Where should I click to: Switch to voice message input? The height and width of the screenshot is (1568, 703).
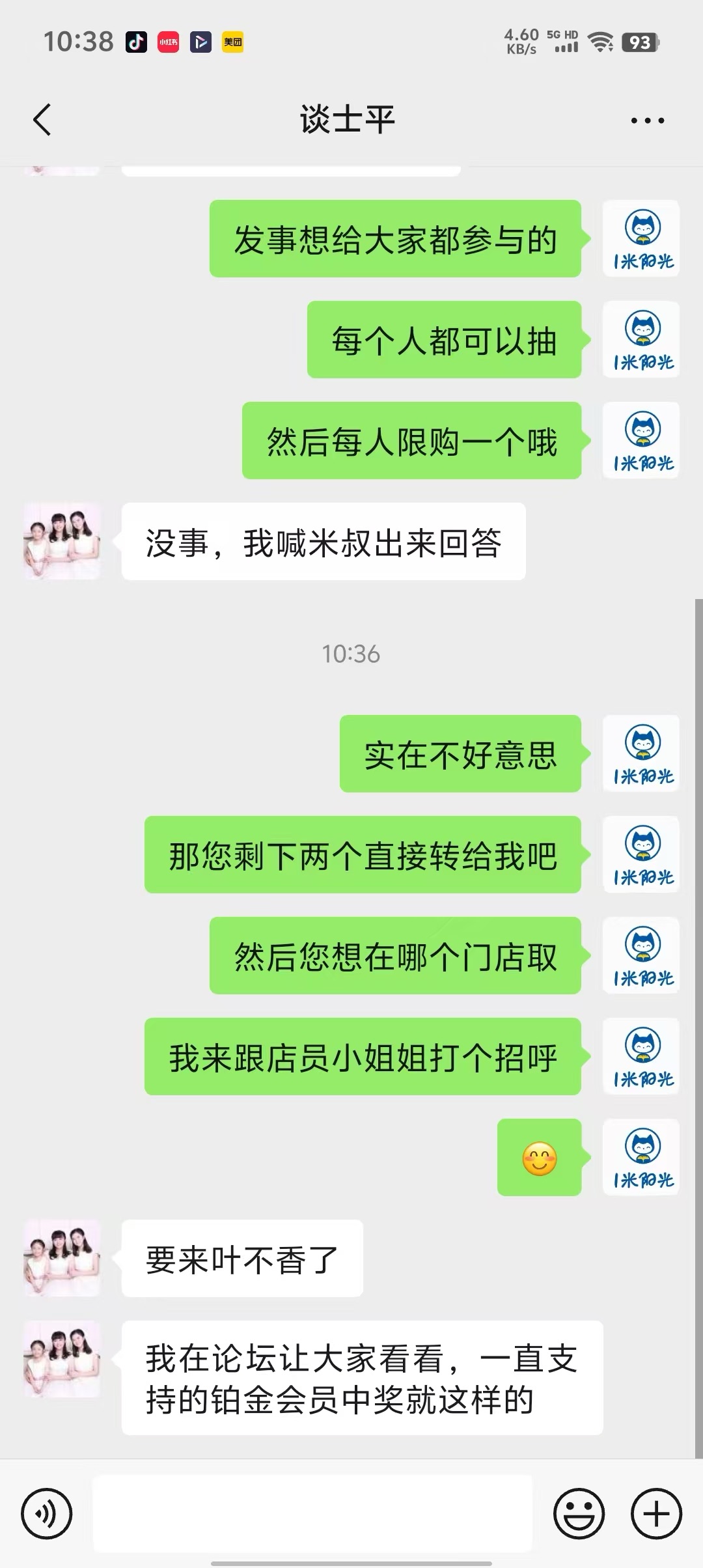click(x=47, y=1513)
